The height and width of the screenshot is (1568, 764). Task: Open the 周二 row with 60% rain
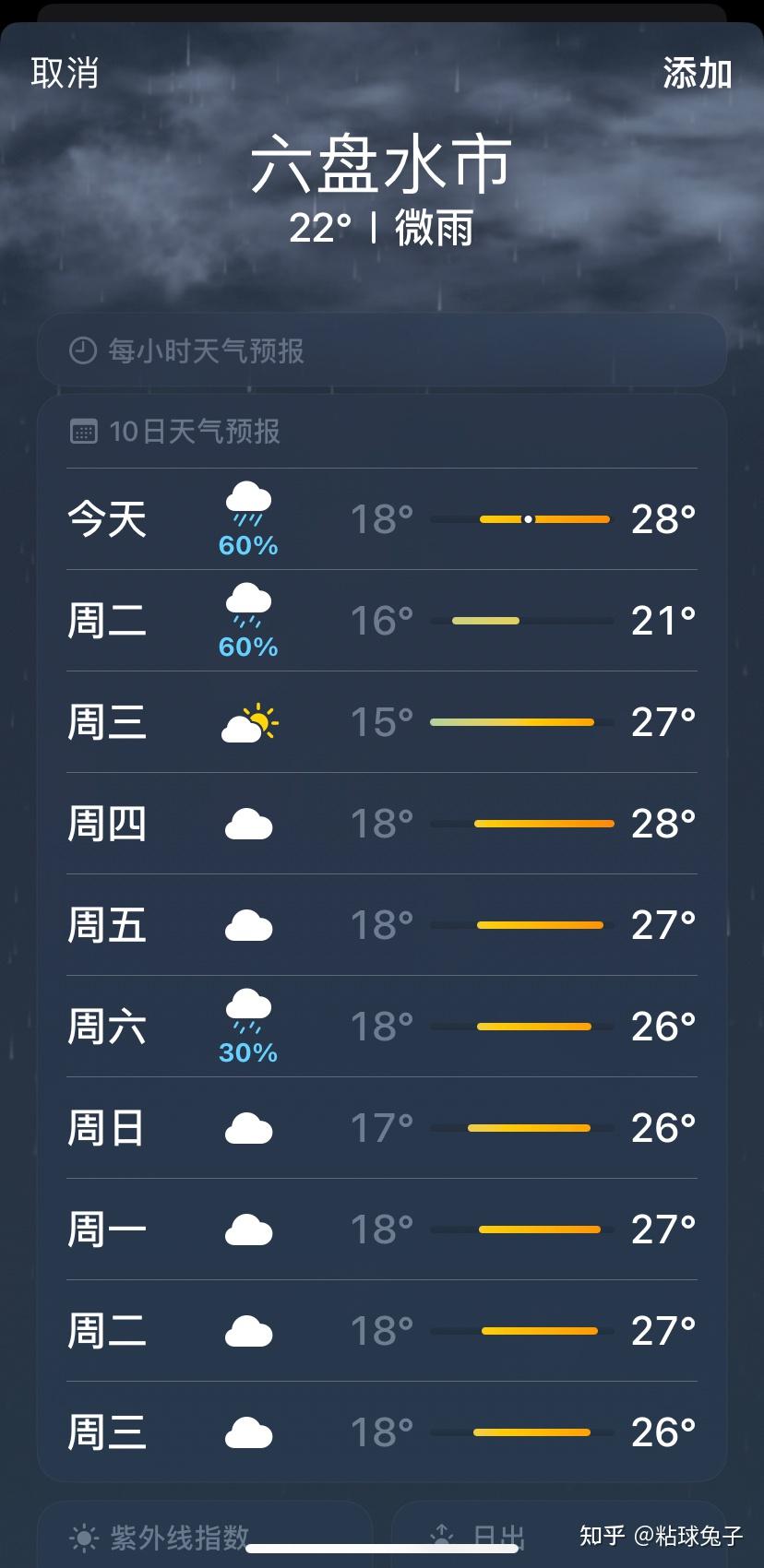point(382,621)
